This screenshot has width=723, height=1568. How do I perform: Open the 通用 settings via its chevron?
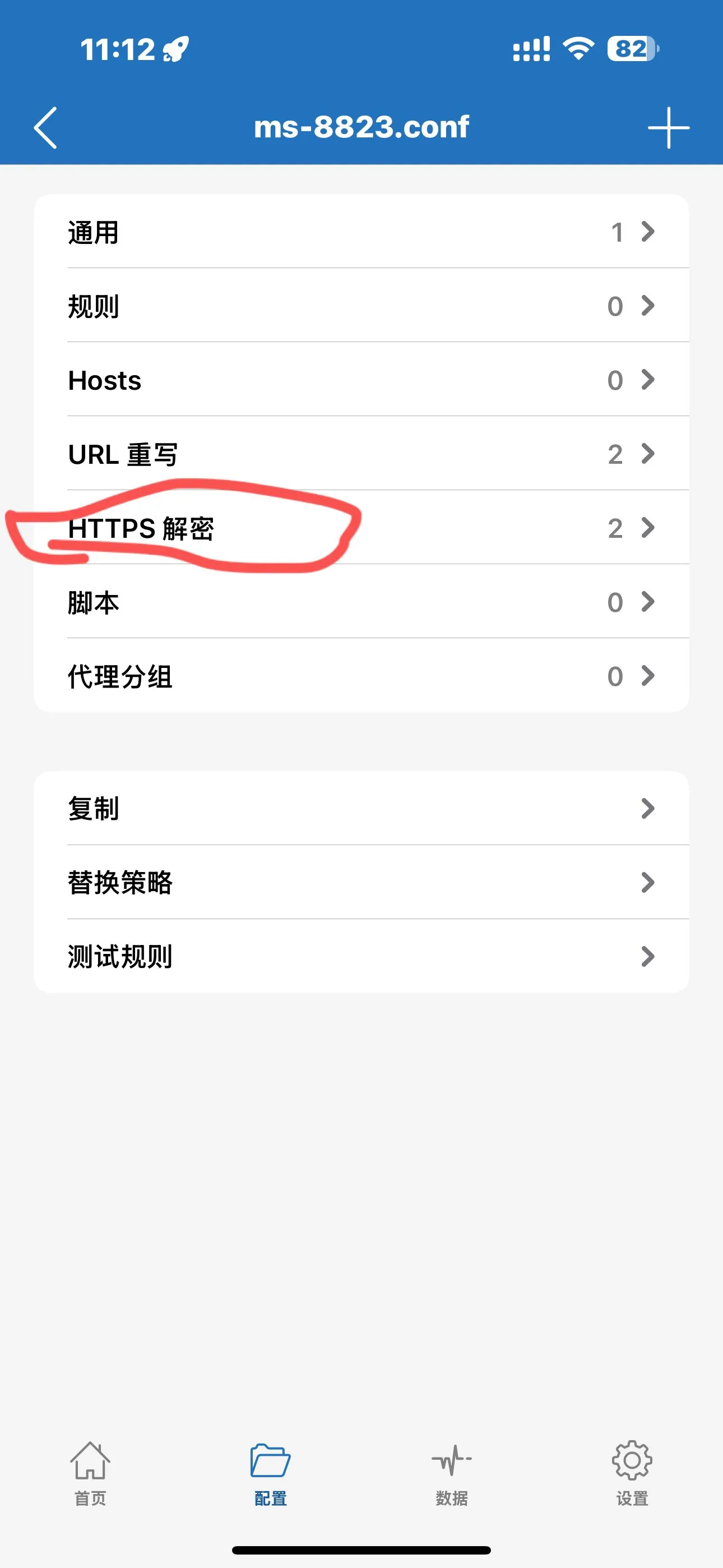point(647,232)
